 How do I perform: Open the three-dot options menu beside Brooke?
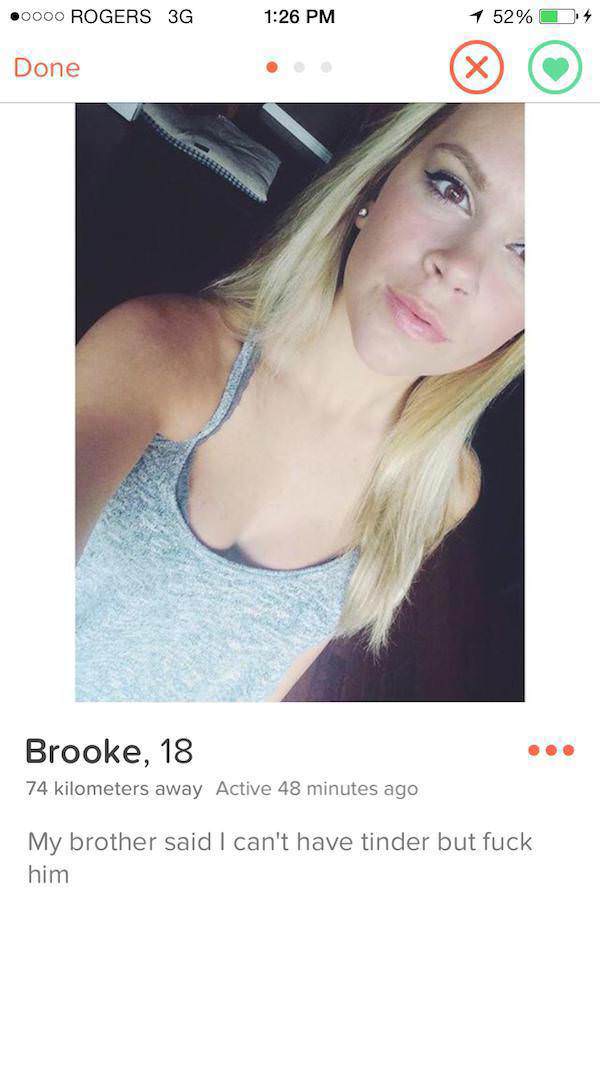click(x=551, y=750)
